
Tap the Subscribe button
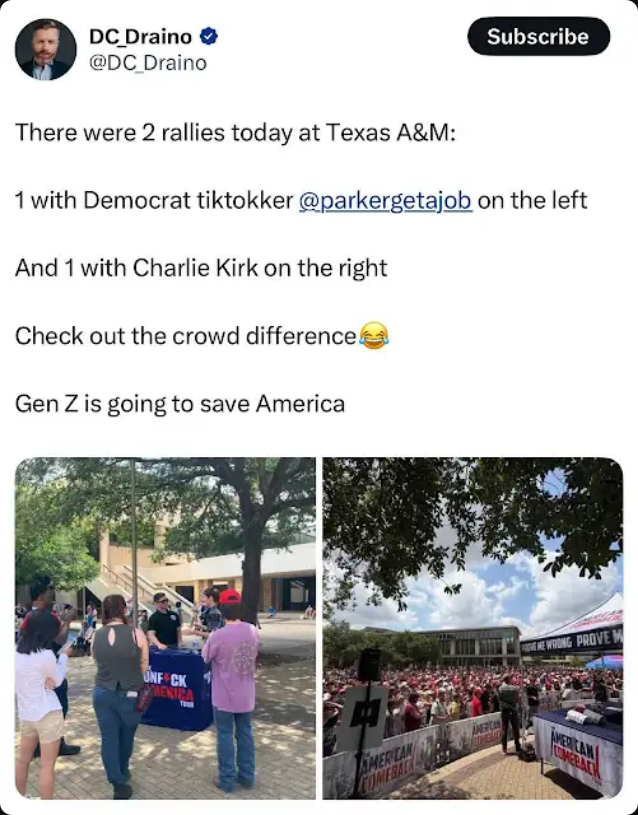pos(538,37)
